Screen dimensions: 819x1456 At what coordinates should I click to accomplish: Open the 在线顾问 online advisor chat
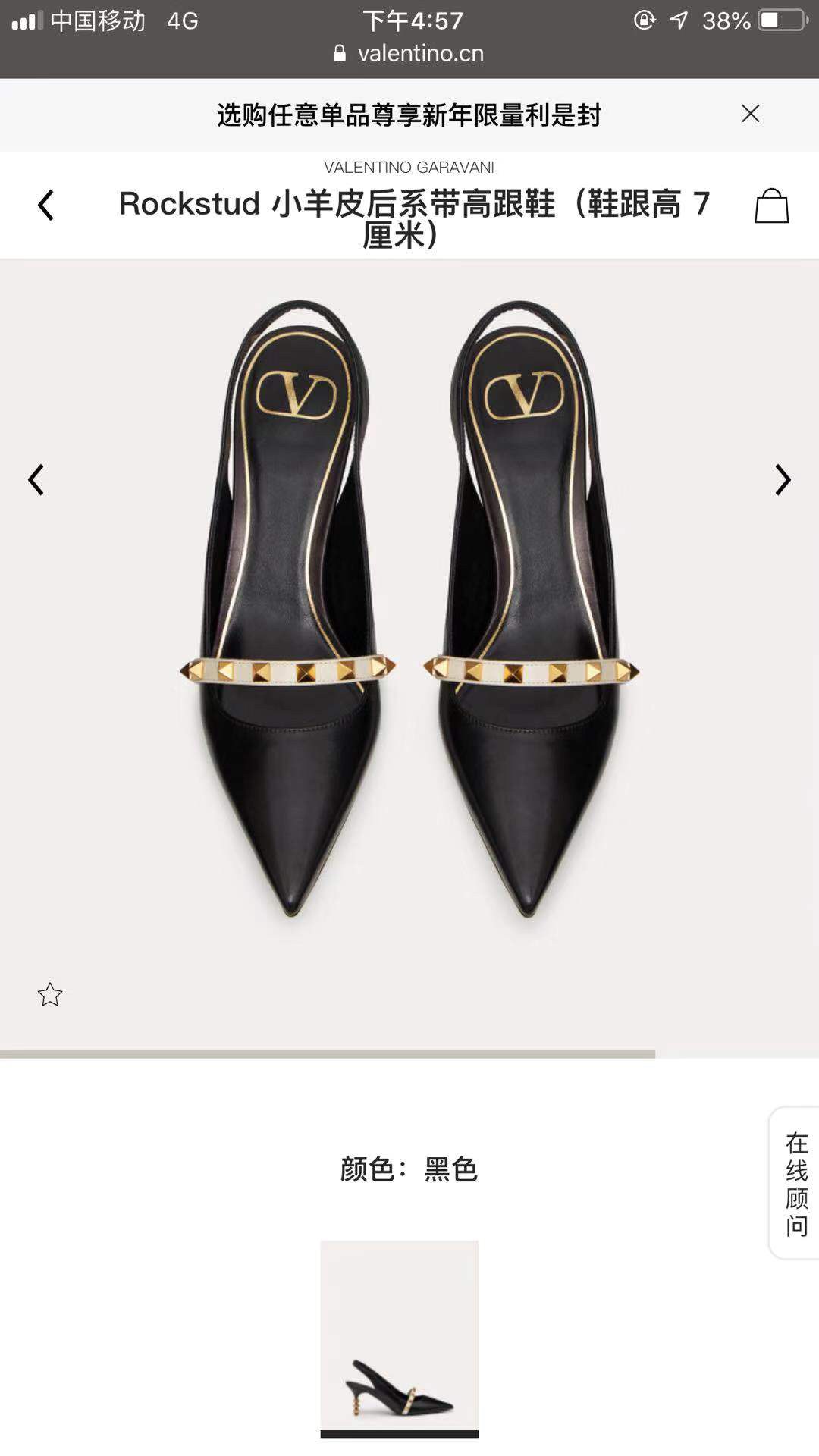pyautogui.click(x=795, y=1183)
